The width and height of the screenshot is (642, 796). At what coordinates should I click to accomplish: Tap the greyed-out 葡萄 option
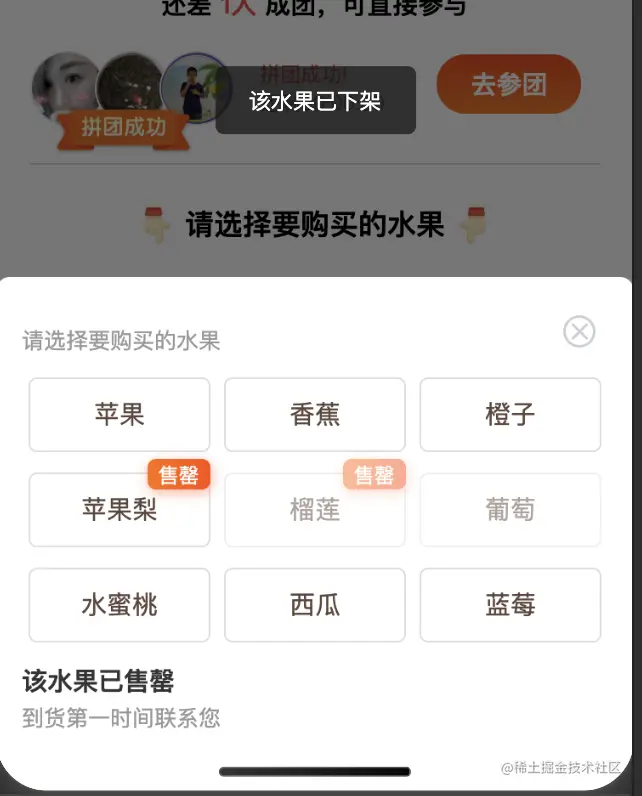tap(510, 510)
